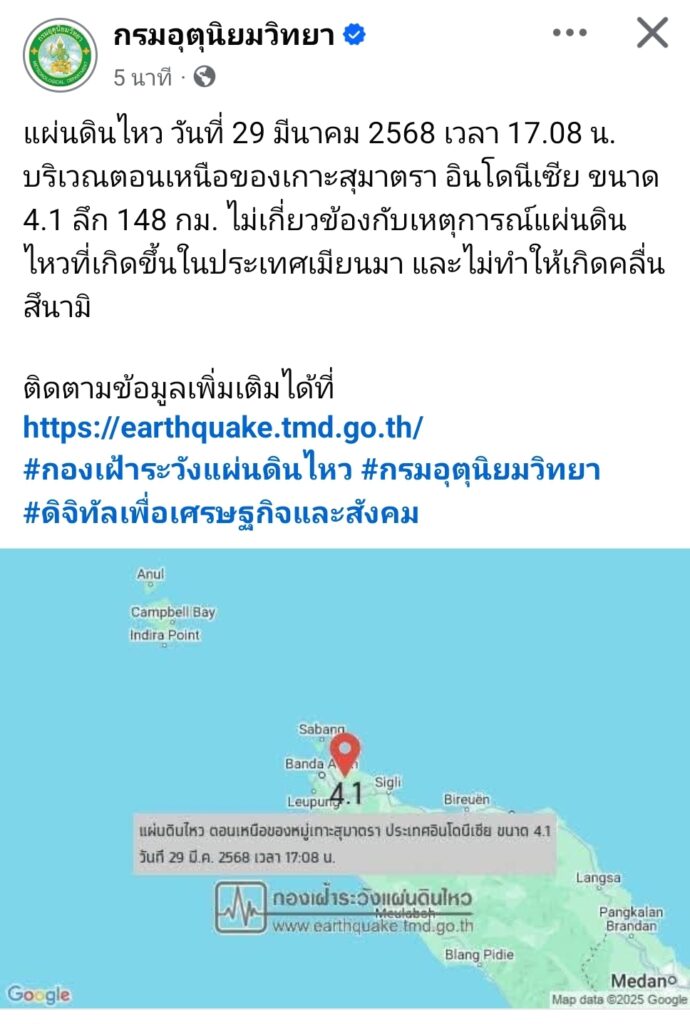This screenshot has width=690, height=1024.
Task: Dismiss this post with the X
Action: (652, 33)
